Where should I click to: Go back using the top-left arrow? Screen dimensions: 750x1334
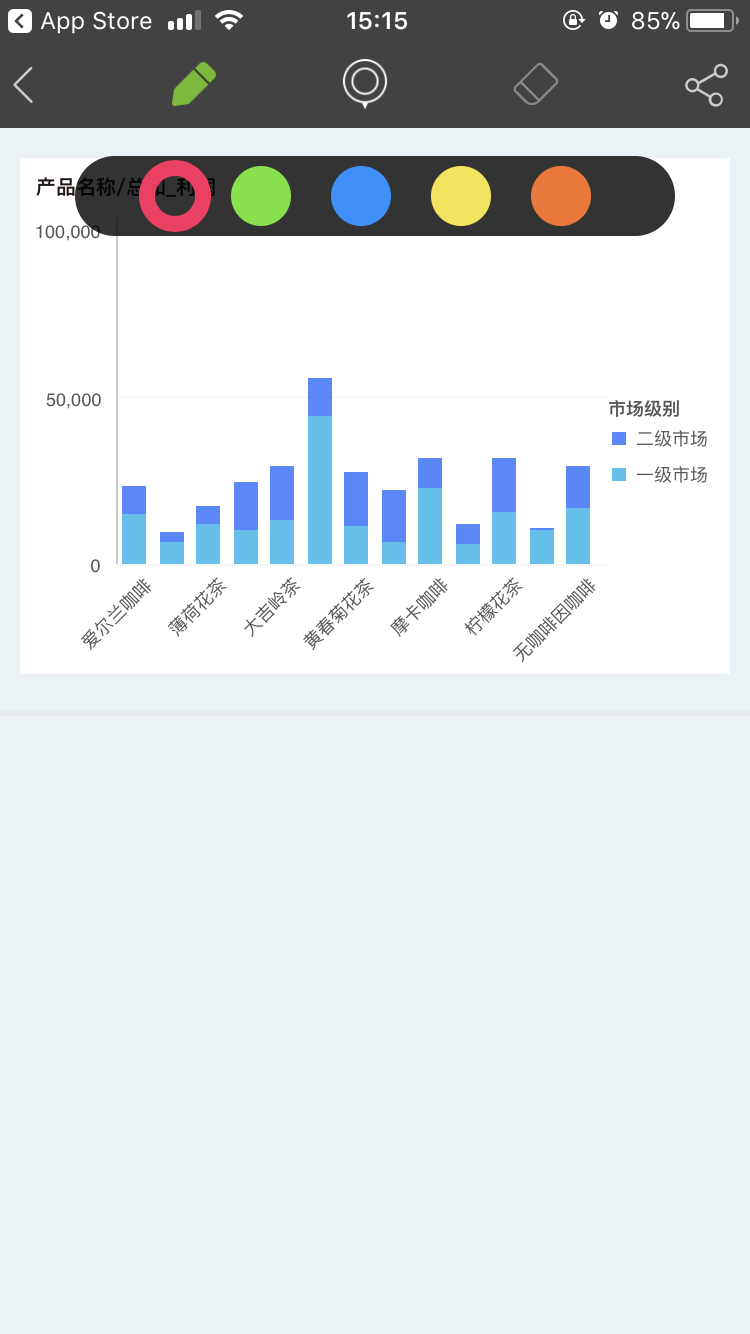(24, 85)
